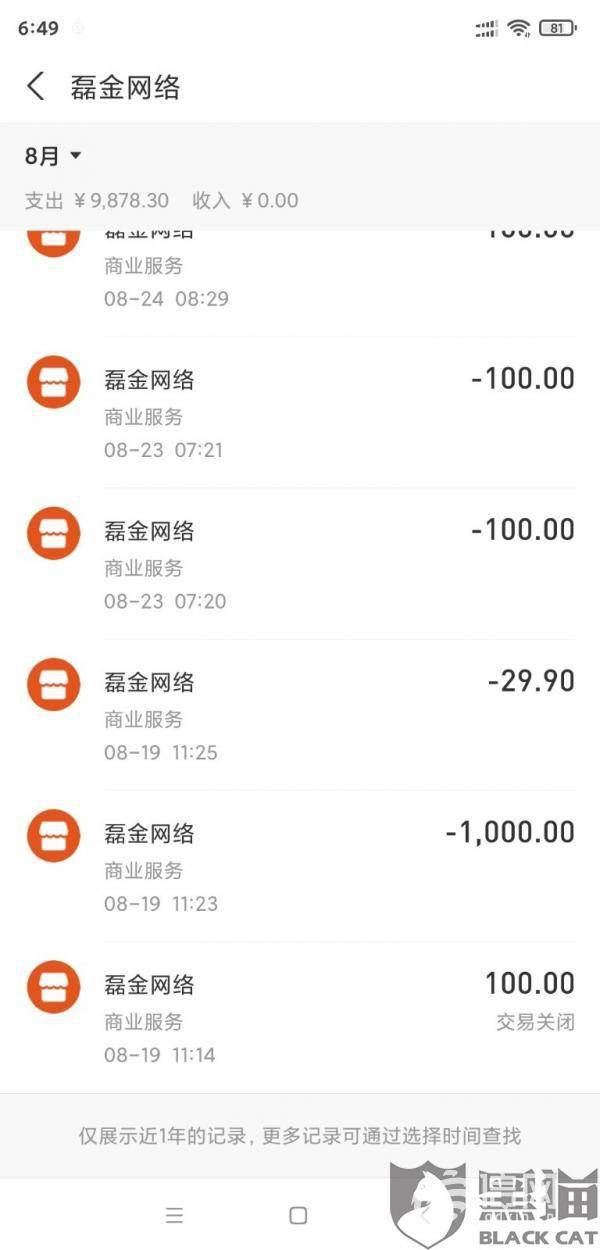600x1250 pixels.
Task: Tap the system home button
Action: click(298, 1215)
